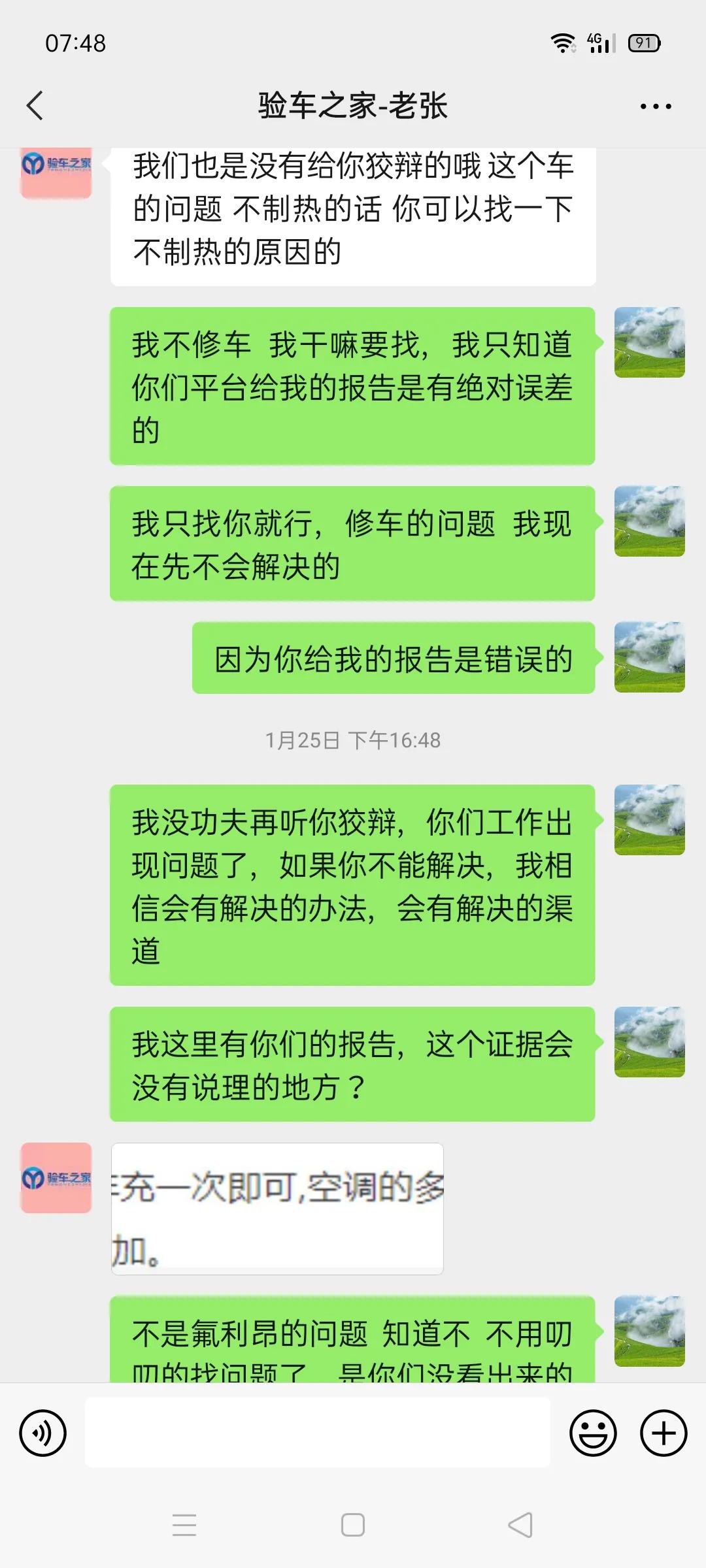Select the message 我不修车 我干嘛要找
Viewport: 706px width, 1568px height.
point(353,385)
